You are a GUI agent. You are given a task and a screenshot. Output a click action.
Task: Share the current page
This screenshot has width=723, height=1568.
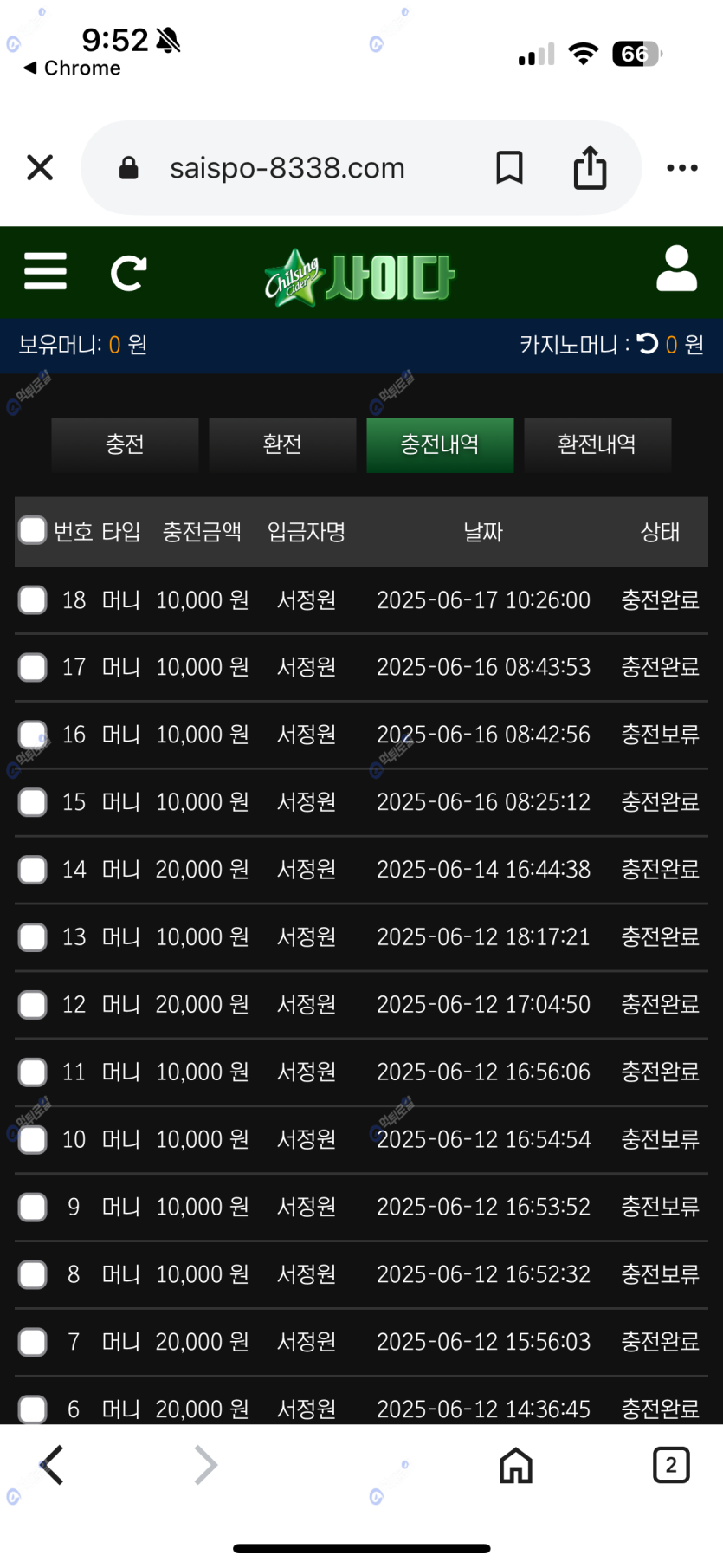(590, 167)
